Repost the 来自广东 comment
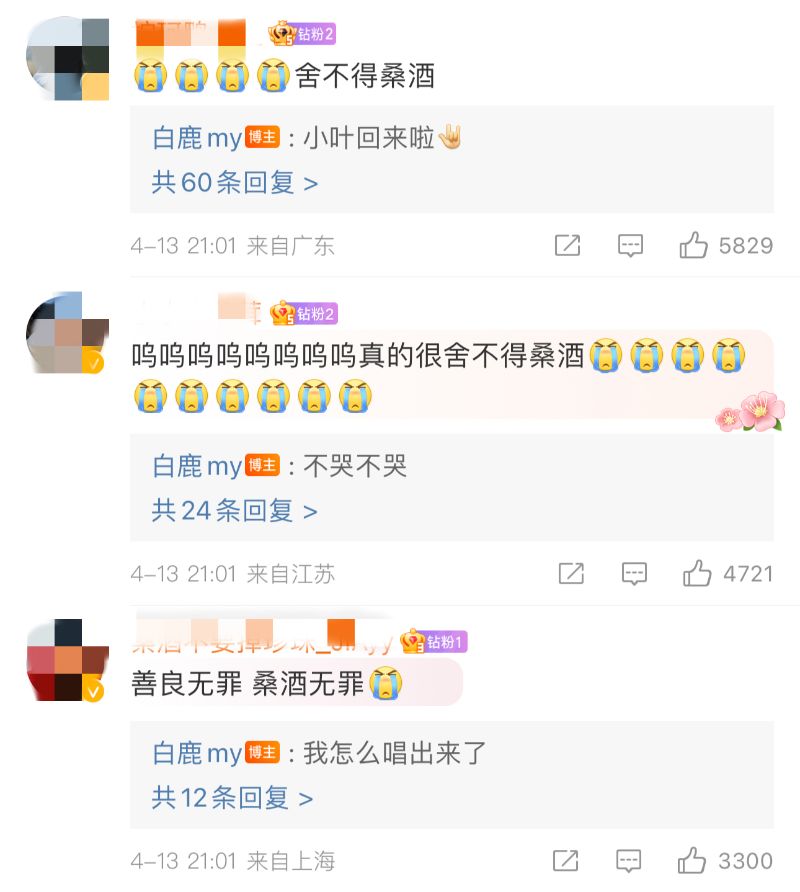 point(567,245)
